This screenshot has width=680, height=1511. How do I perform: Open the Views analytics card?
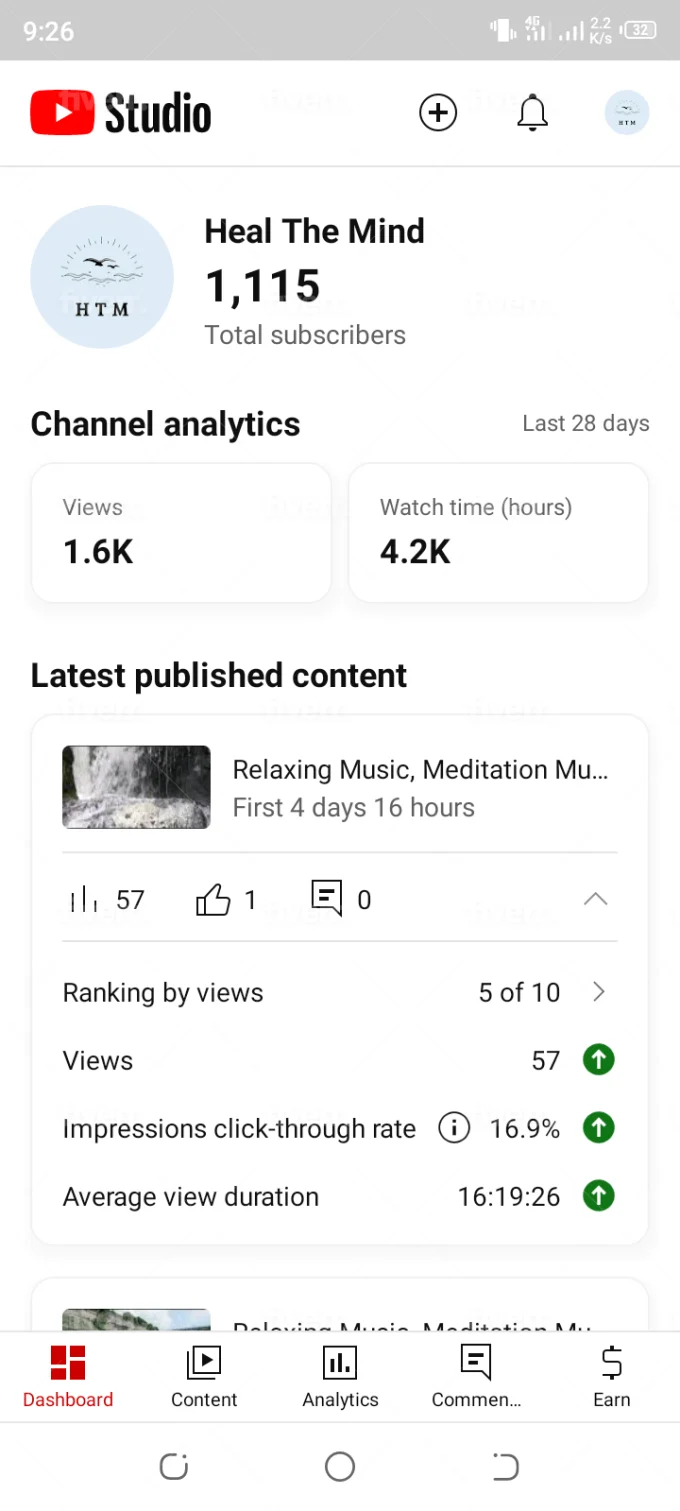[x=181, y=532]
